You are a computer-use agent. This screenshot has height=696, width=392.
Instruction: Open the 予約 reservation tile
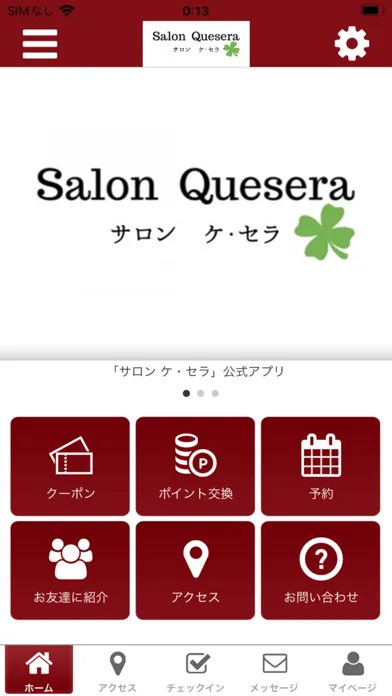tap(321, 466)
